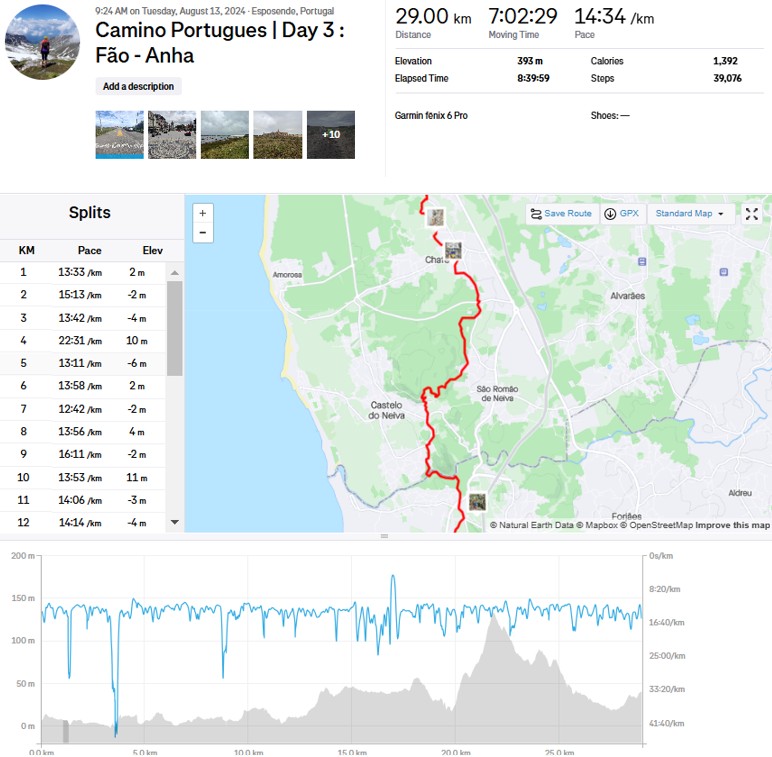Viewport: 772px width, 757px height.
Task: Zoom in on the map
Action: click(203, 213)
